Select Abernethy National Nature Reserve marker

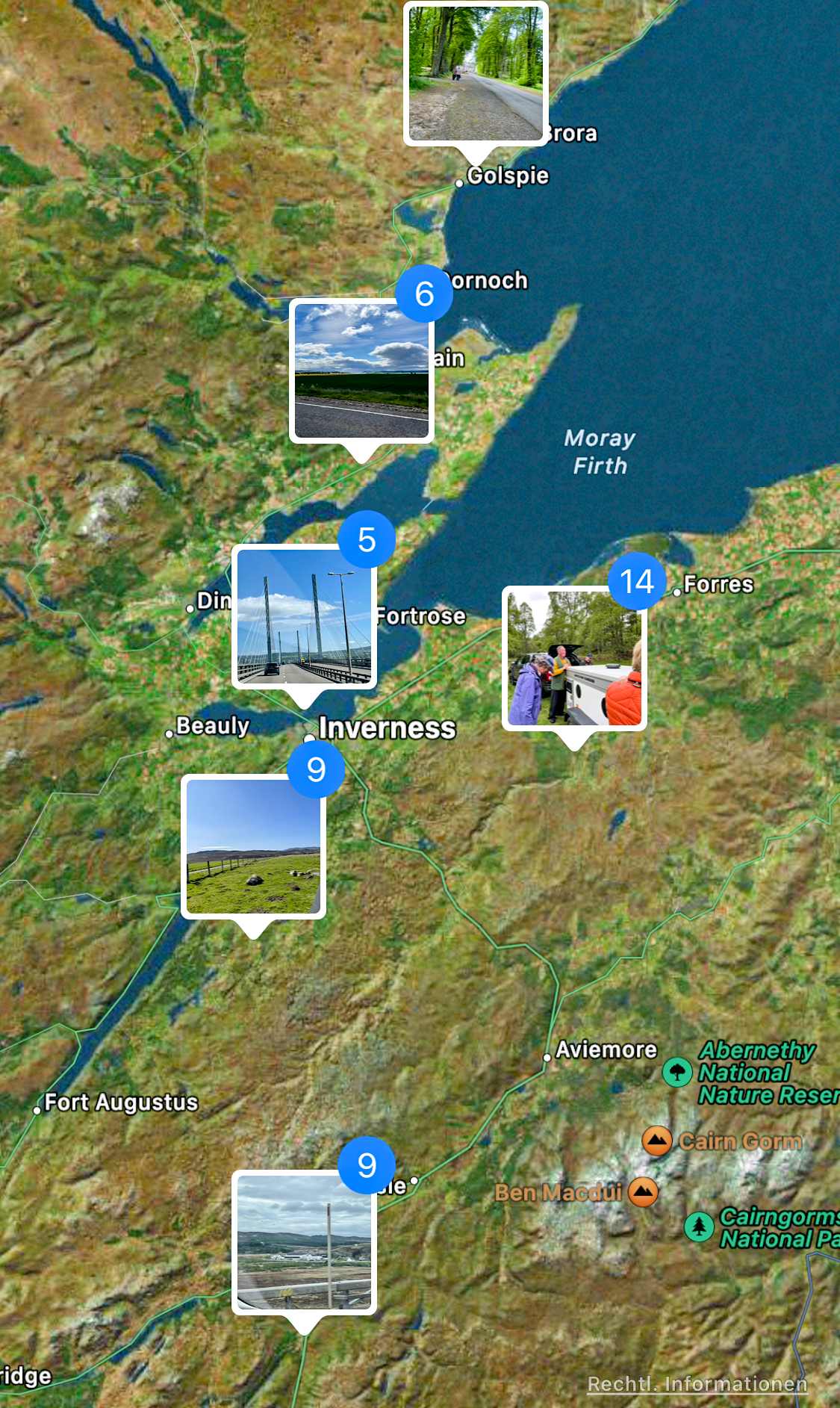click(677, 1072)
